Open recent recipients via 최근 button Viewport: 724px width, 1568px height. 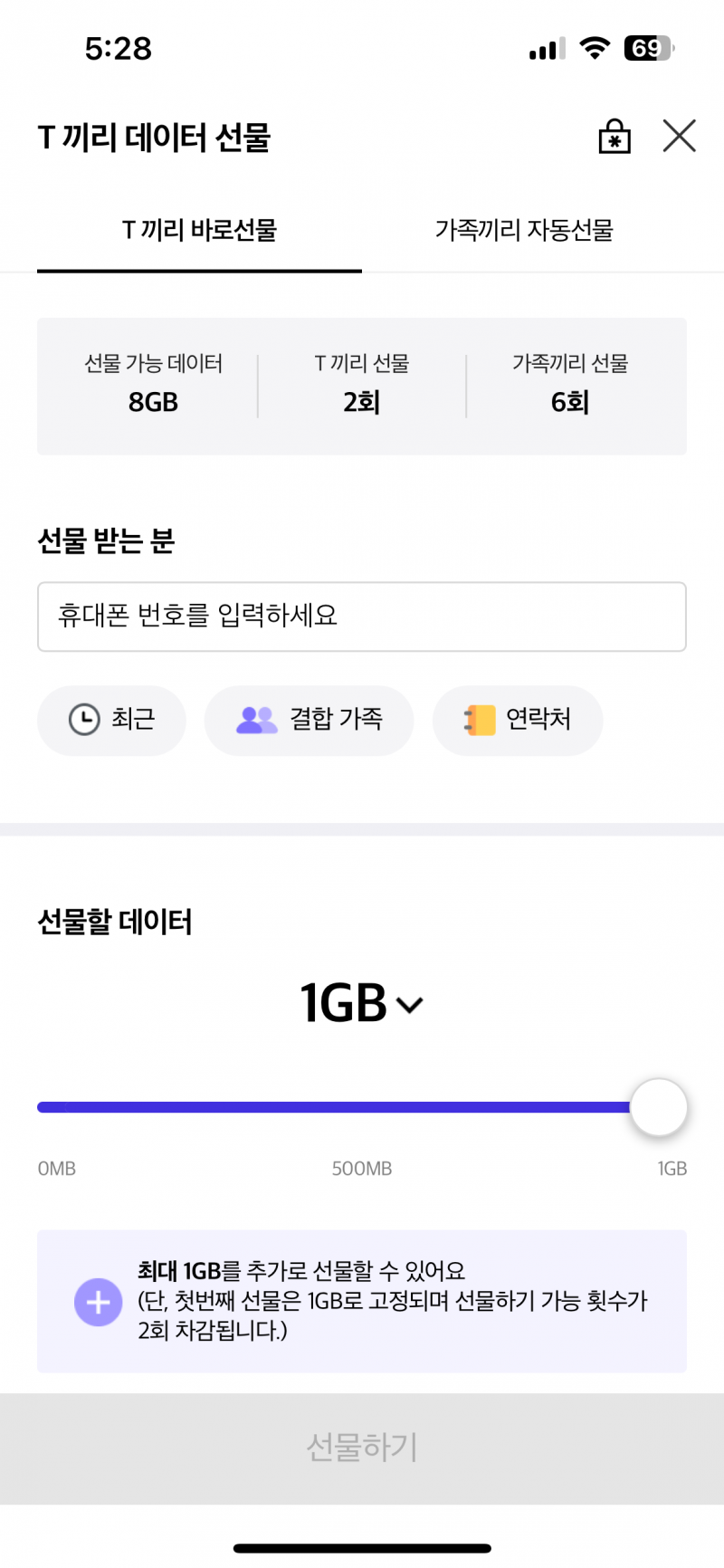111,720
